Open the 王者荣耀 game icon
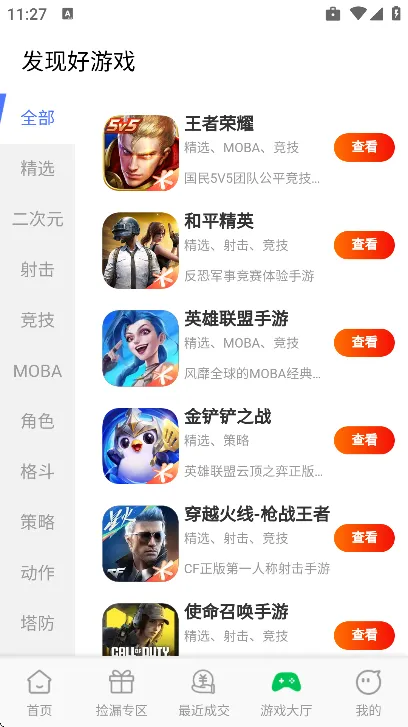The width and height of the screenshot is (408, 727). click(x=140, y=153)
